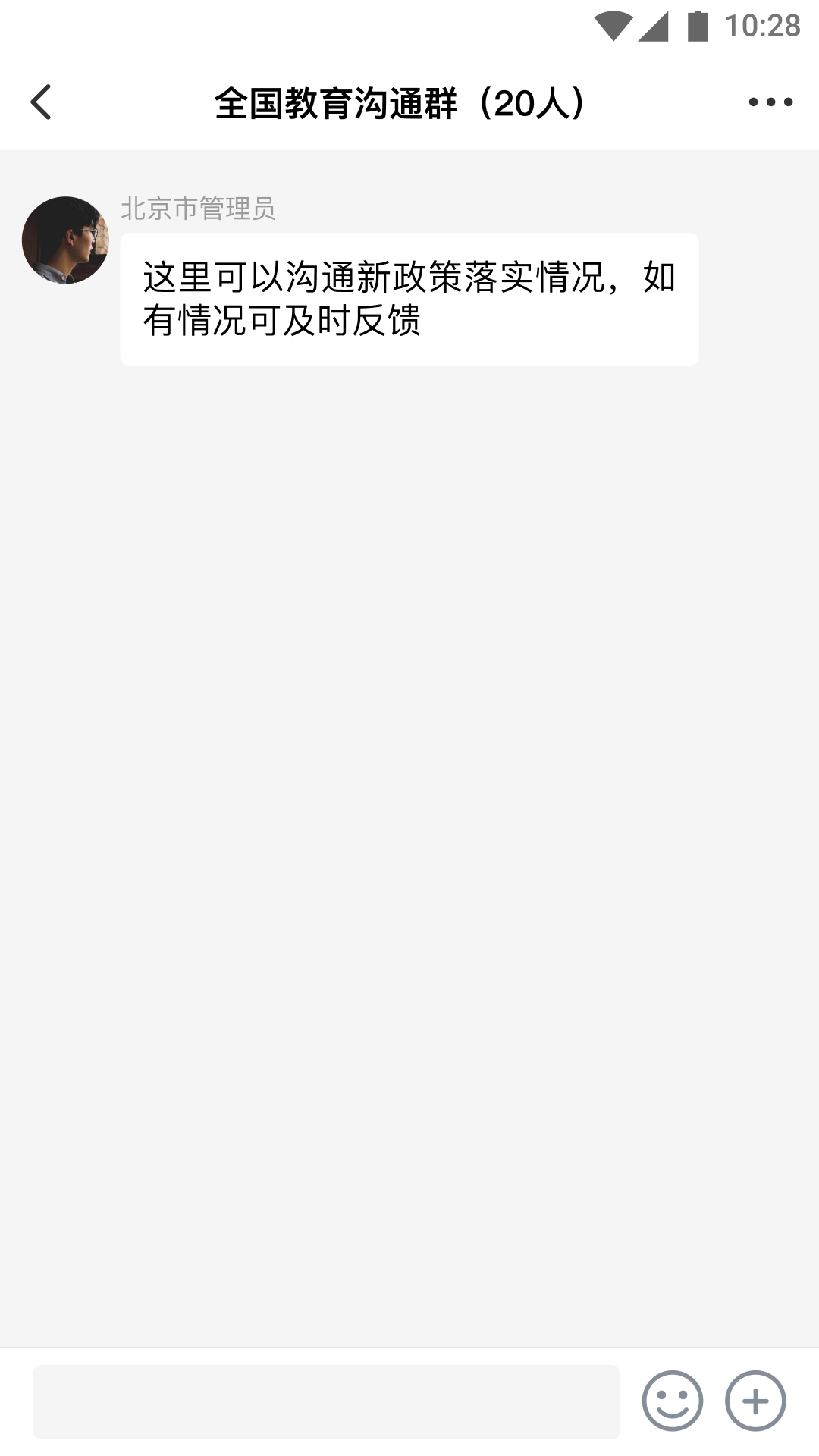Open the overflow menu in the top bar

point(769,101)
